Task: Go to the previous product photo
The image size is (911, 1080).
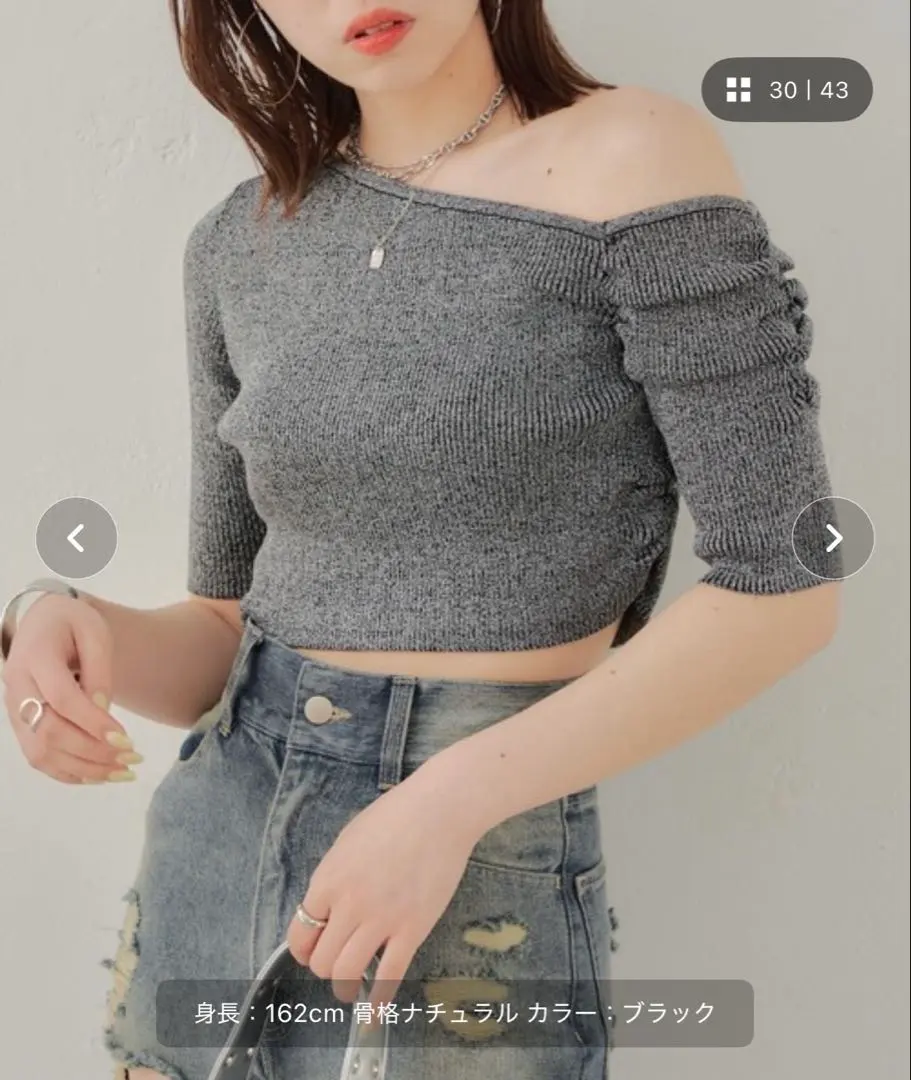Action: 76,538
